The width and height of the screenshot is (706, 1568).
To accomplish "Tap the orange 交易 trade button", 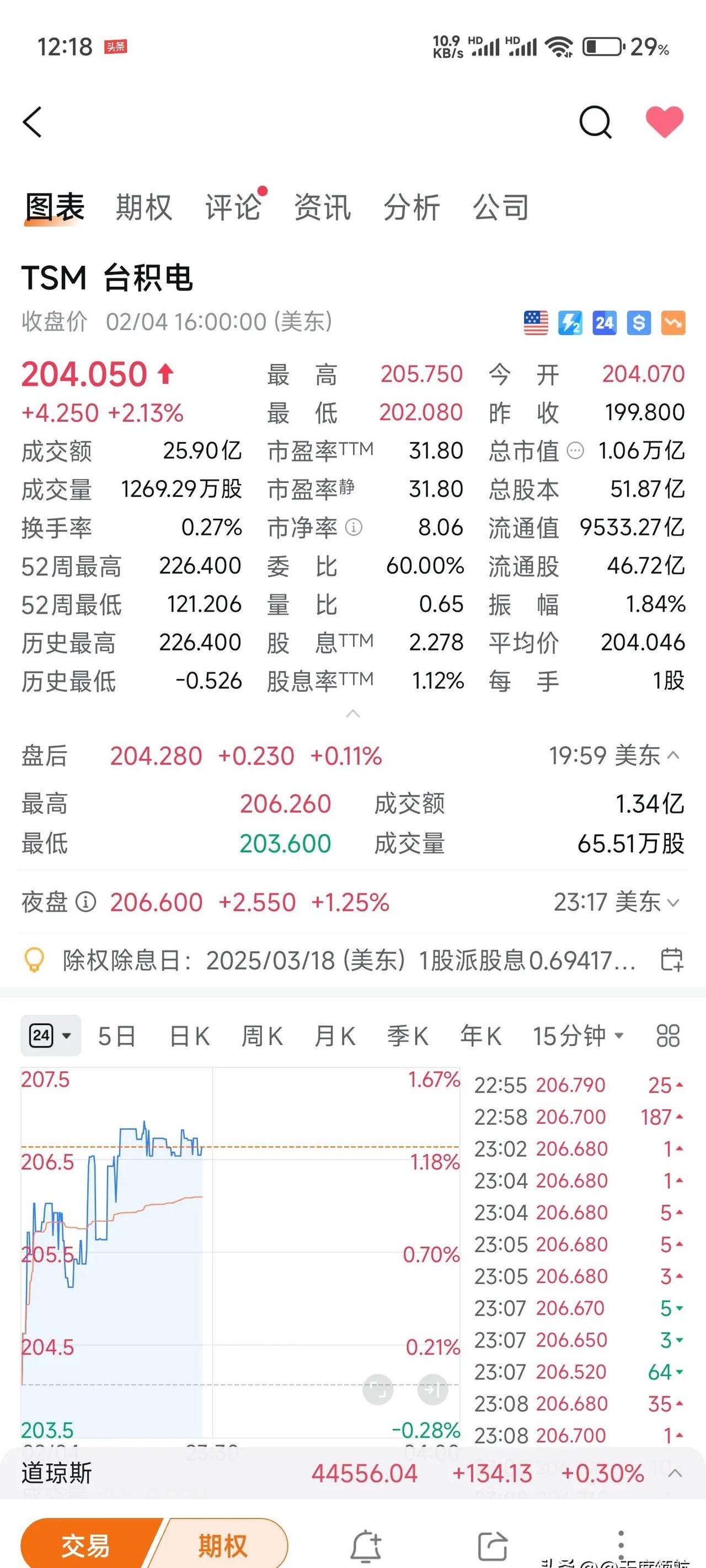I will click(x=86, y=1545).
